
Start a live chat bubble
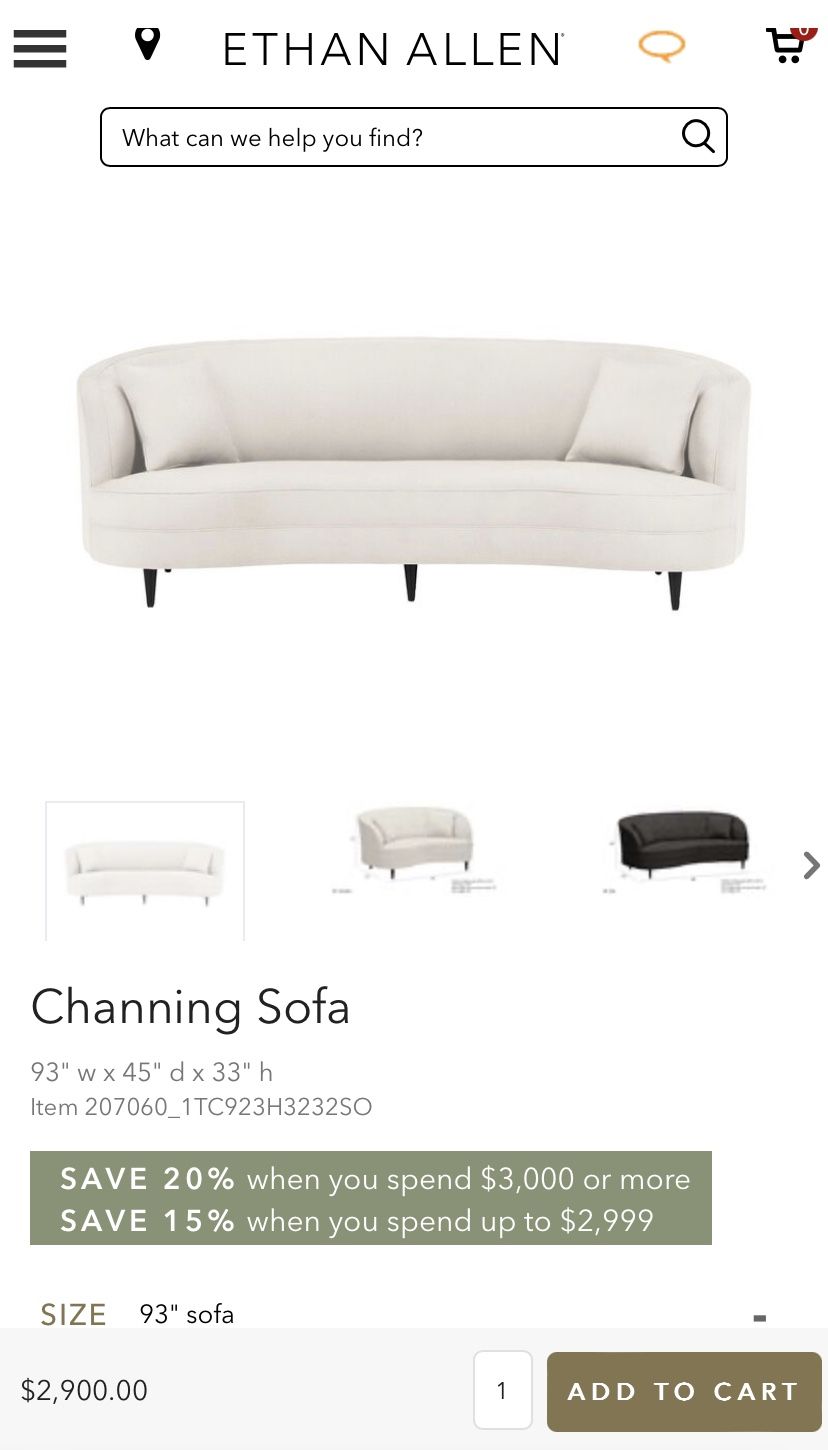pos(662,46)
